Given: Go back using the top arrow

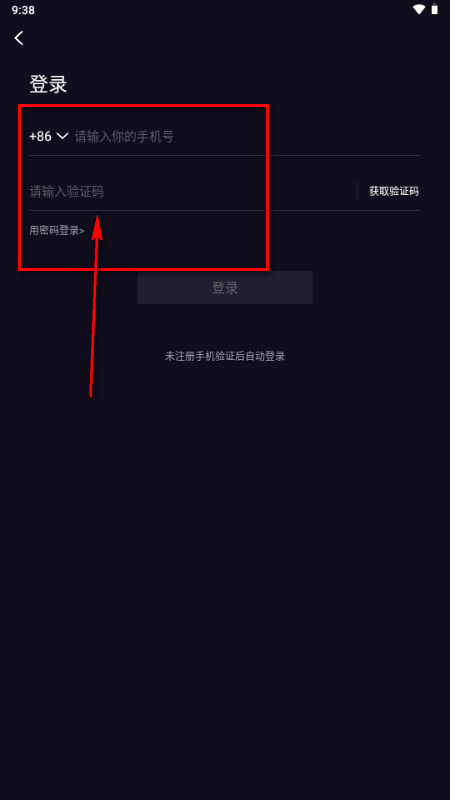Looking at the screenshot, I should pos(19,38).
